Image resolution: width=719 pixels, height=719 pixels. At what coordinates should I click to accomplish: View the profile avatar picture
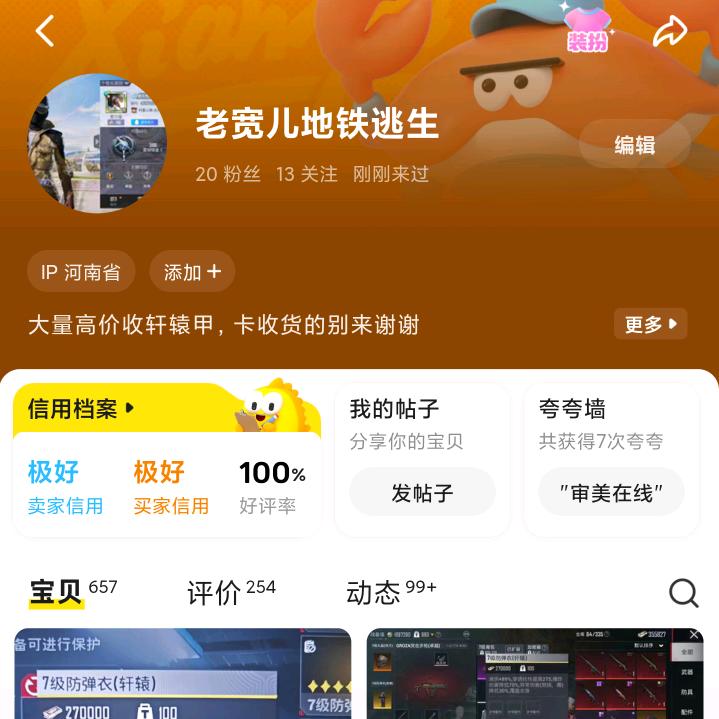point(97,142)
